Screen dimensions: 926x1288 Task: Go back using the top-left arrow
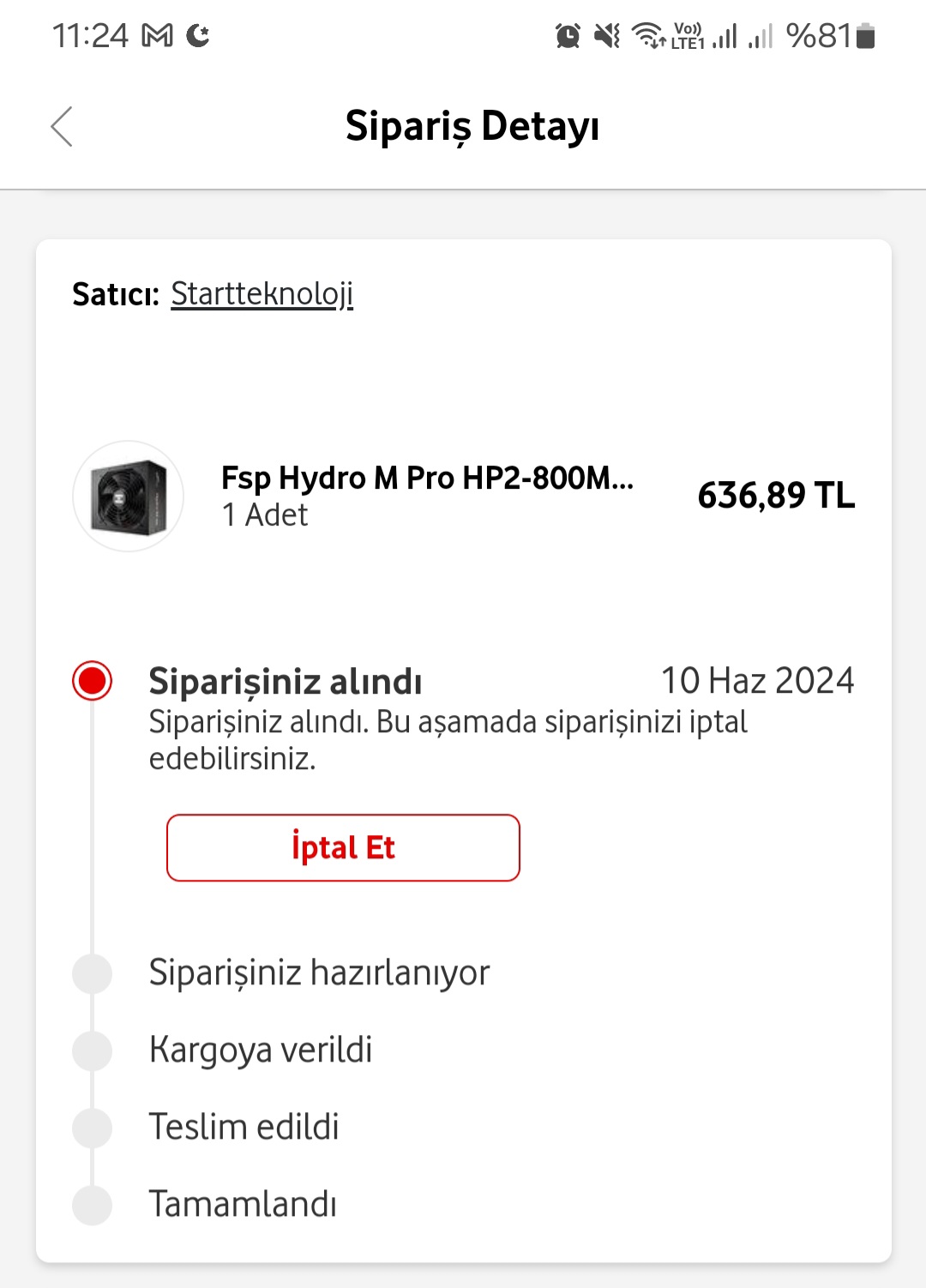[62, 127]
